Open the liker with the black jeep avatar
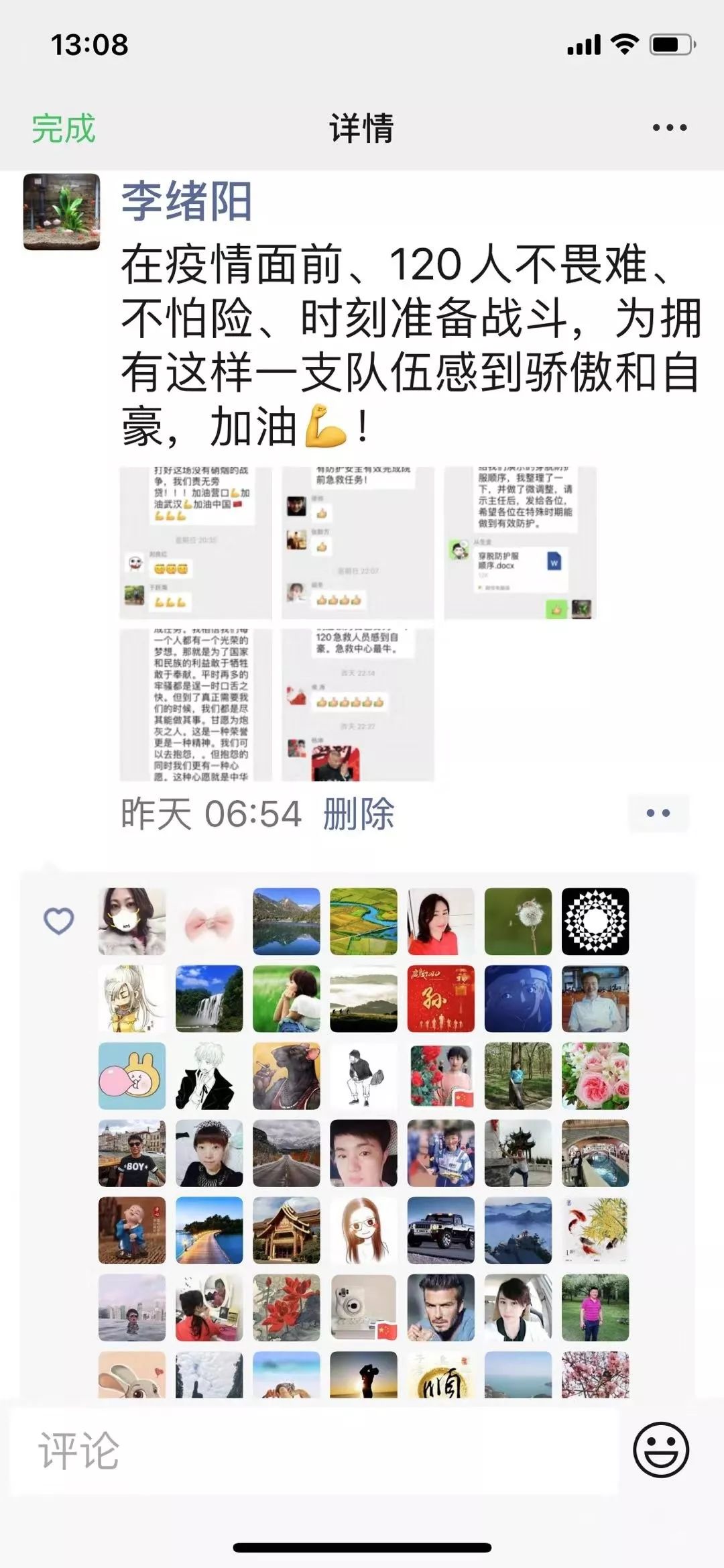Viewport: 724px width, 1568px height. [x=440, y=1230]
